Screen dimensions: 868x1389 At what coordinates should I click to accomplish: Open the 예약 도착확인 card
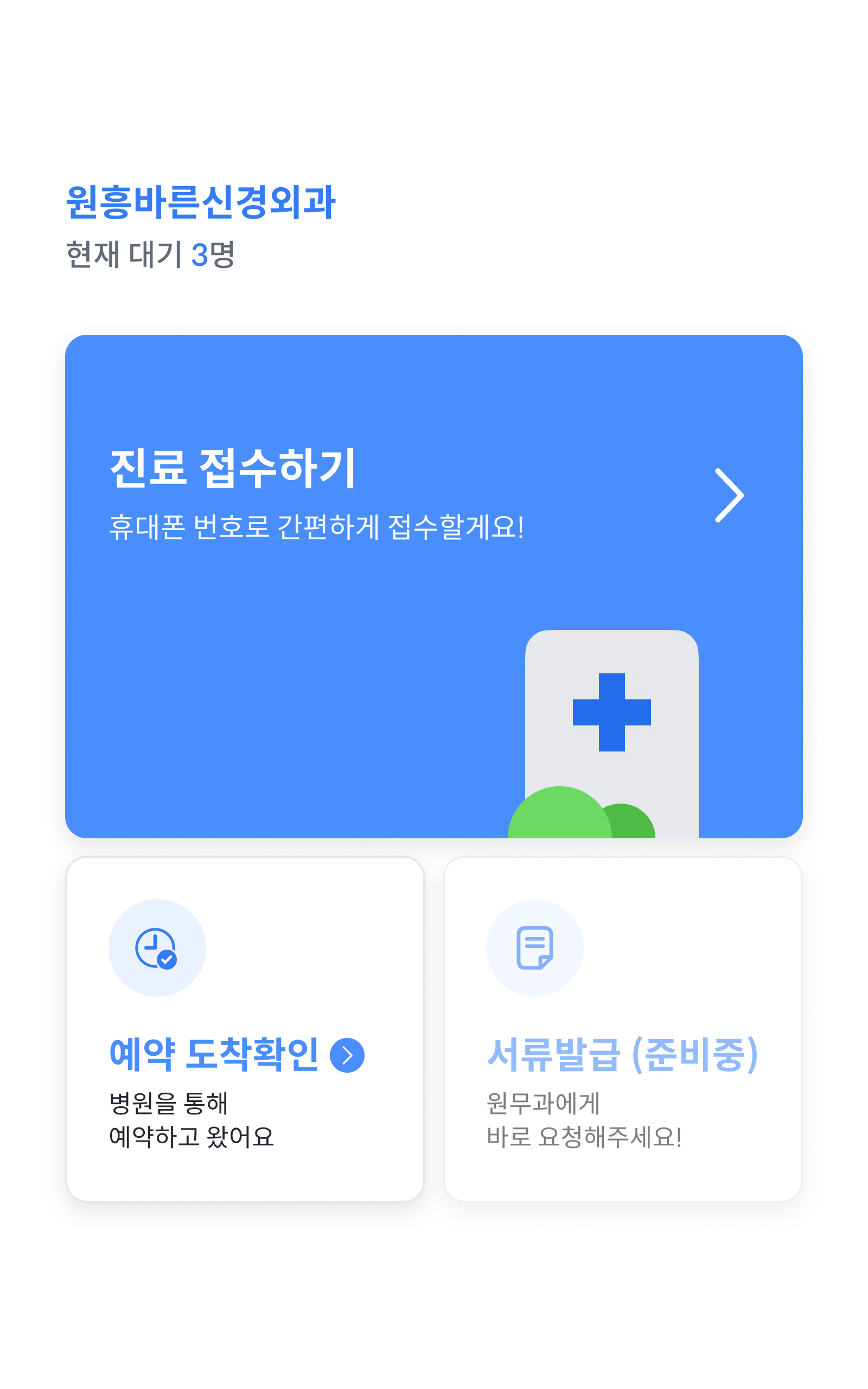coord(245,1029)
